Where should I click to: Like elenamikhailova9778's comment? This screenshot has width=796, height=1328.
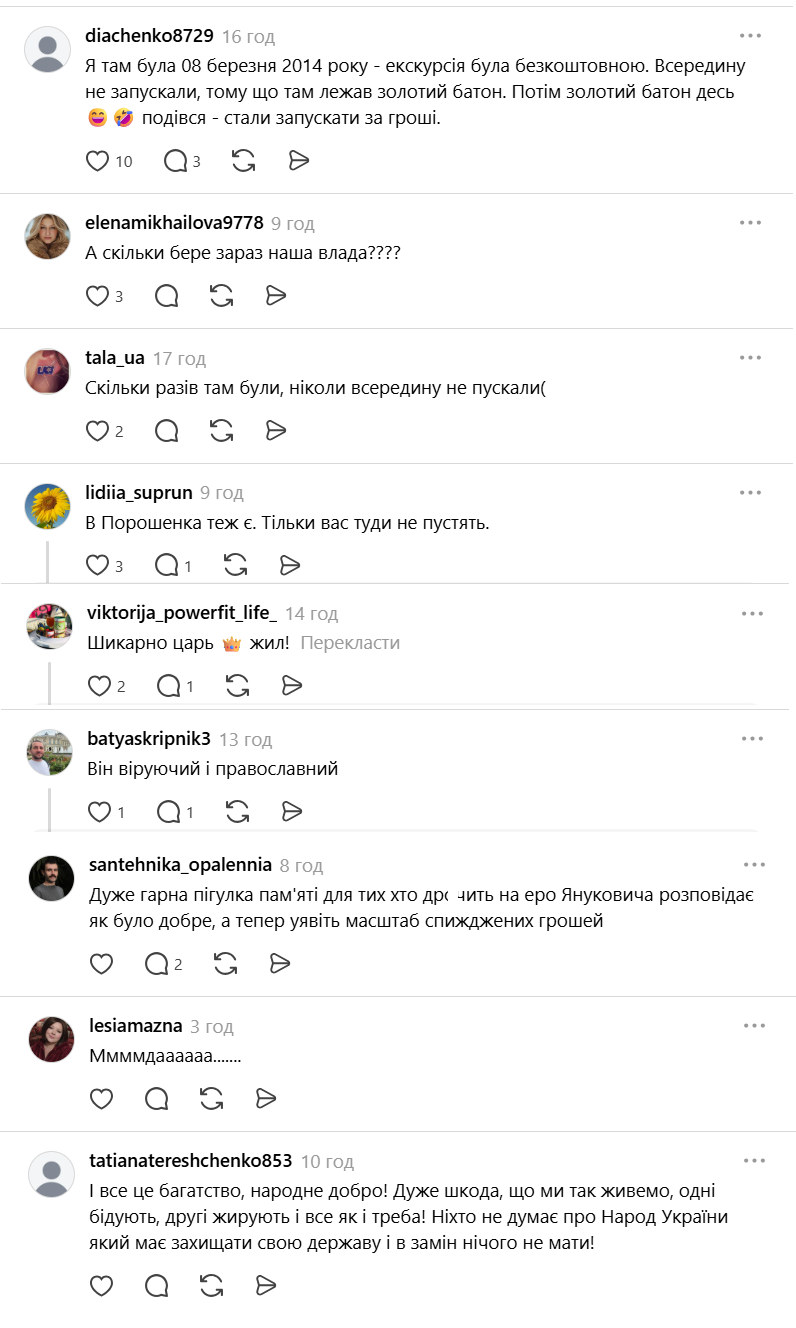click(97, 296)
